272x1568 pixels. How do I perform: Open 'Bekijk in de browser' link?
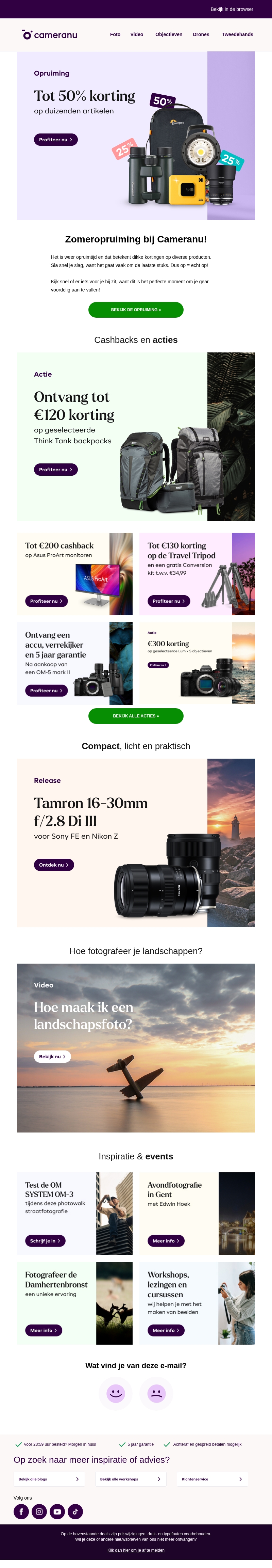coord(231,9)
